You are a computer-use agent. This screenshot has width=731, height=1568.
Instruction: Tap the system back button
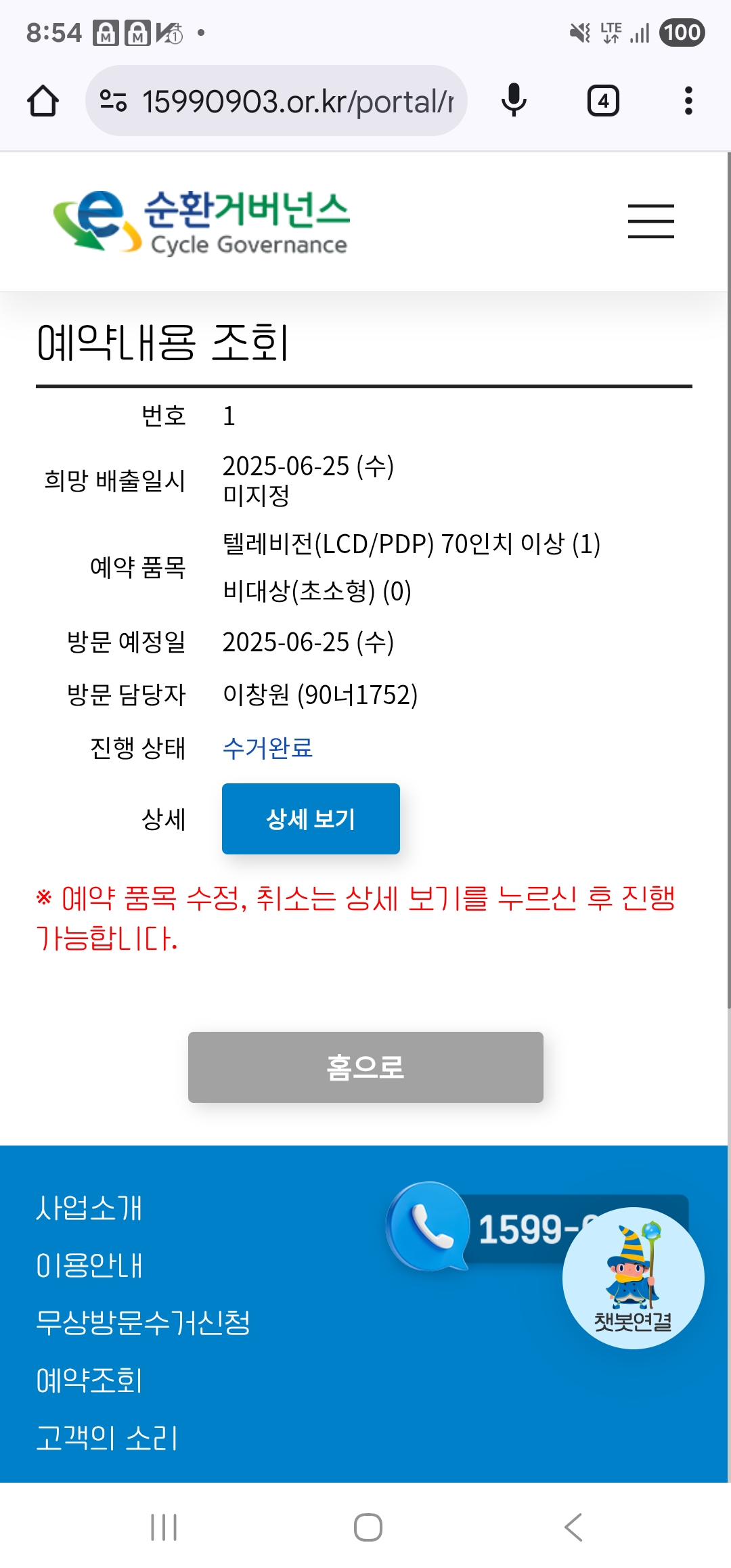point(573,1527)
